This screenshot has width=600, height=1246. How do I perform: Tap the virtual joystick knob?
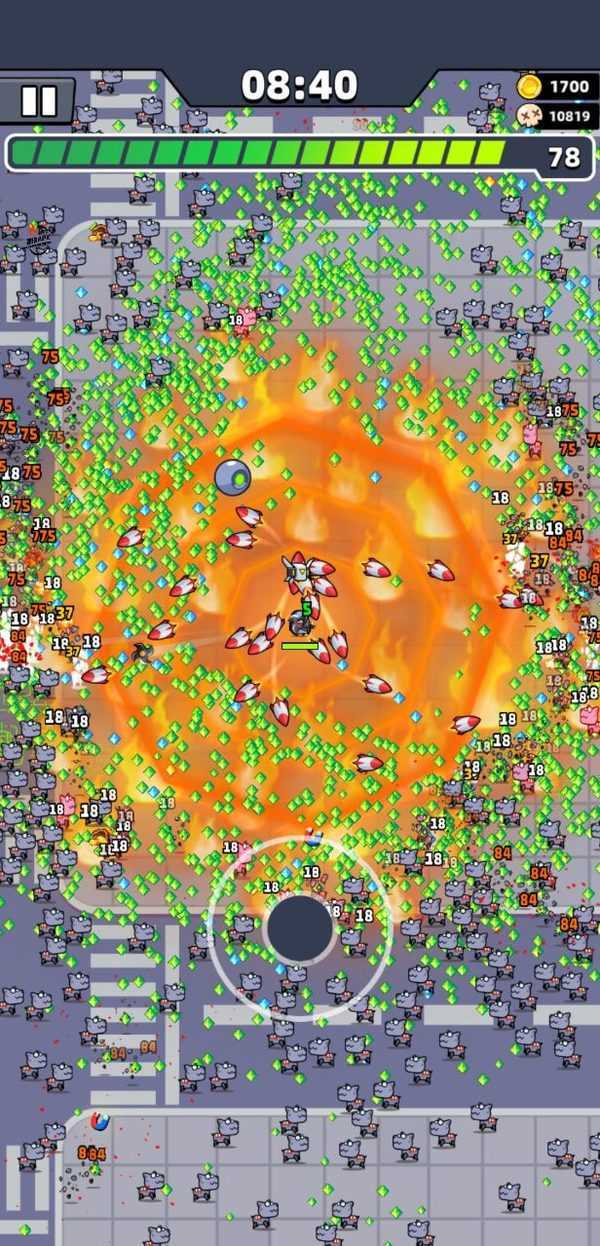coord(299,928)
